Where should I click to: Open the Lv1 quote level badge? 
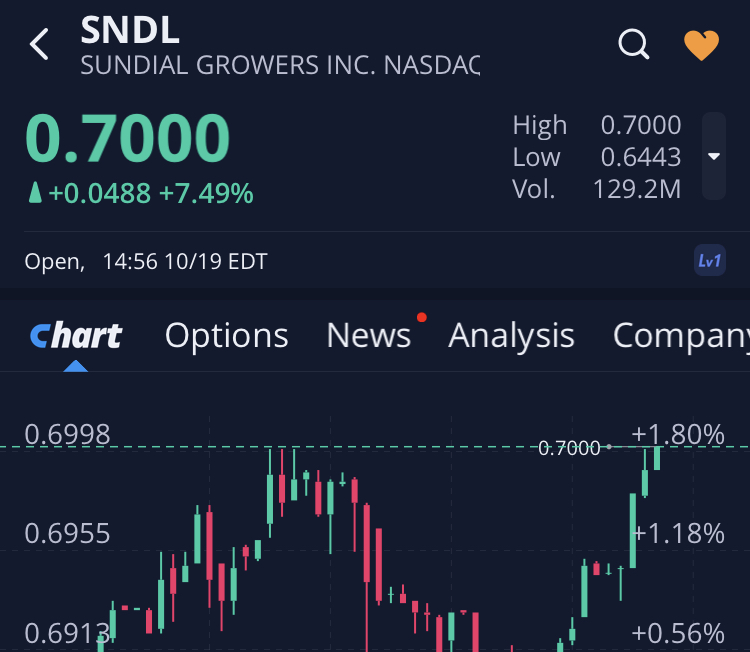709,262
